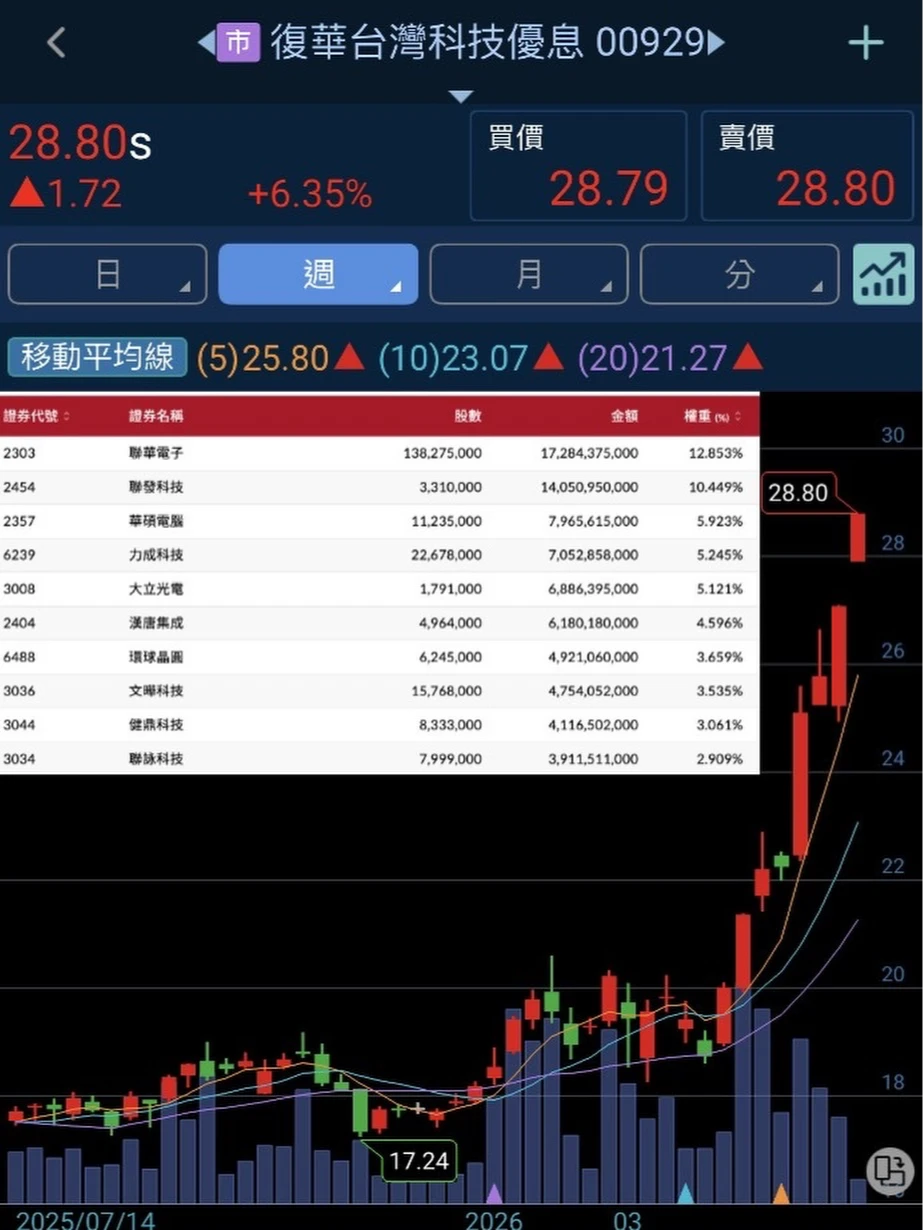Viewport: 923px width, 1230px height.
Task: Go back using the top-left arrow
Action: point(56,42)
